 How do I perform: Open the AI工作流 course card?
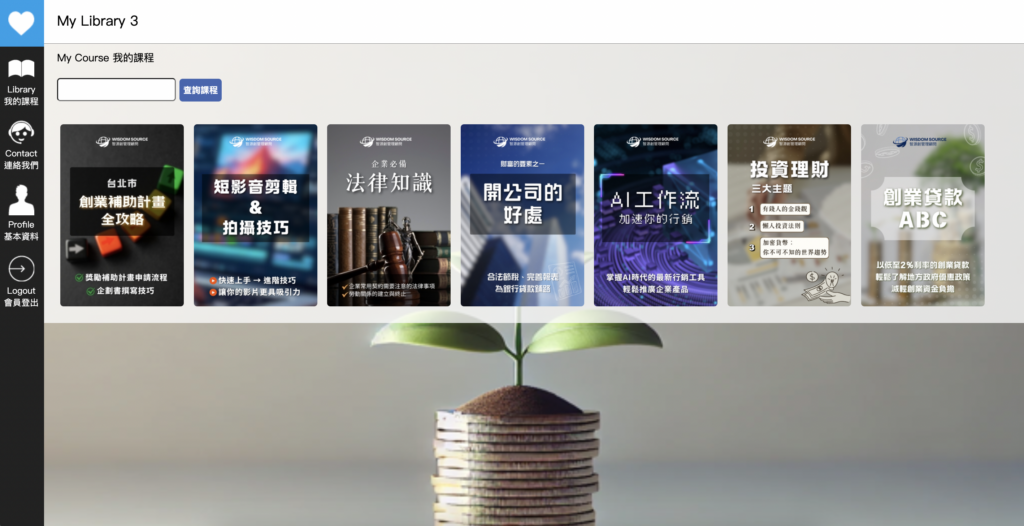(655, 215)
